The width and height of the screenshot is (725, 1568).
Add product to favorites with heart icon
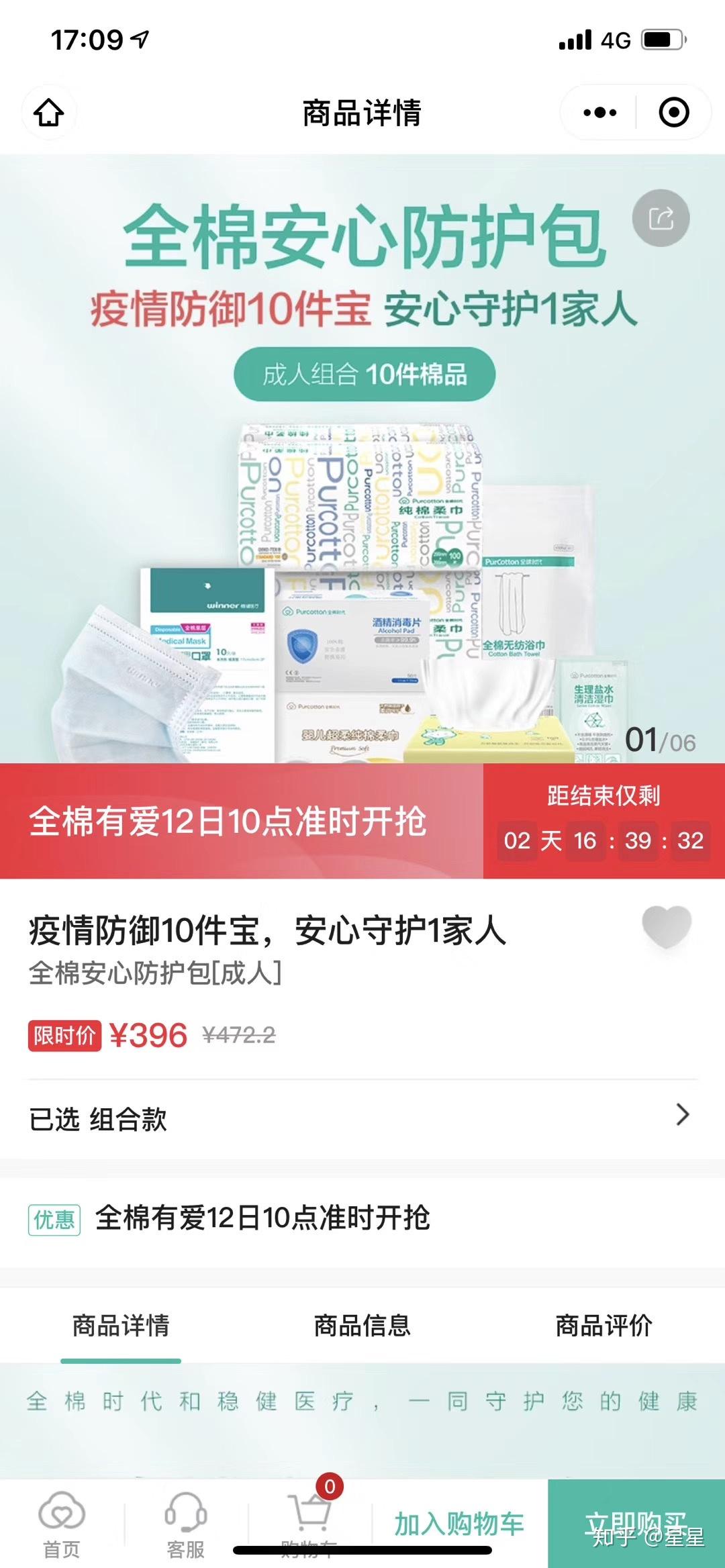pyautogui.click(x=667, y=926)
